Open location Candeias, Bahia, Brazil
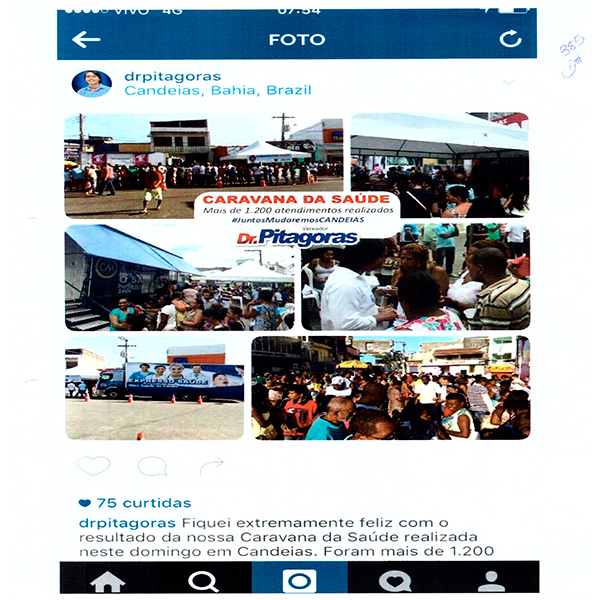This screenshot has width=600, height=600. (218, 91)
